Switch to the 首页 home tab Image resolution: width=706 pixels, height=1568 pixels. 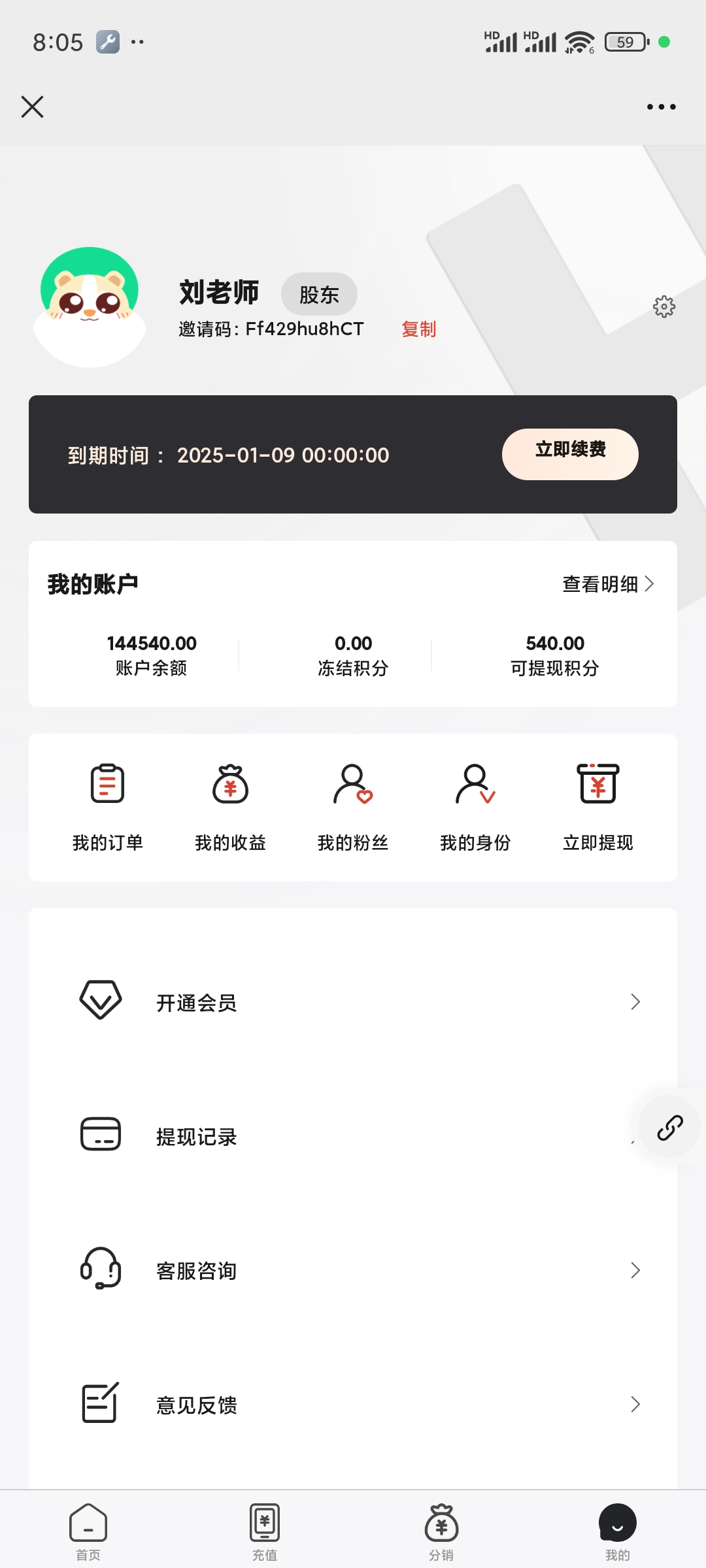[88, 1531]
